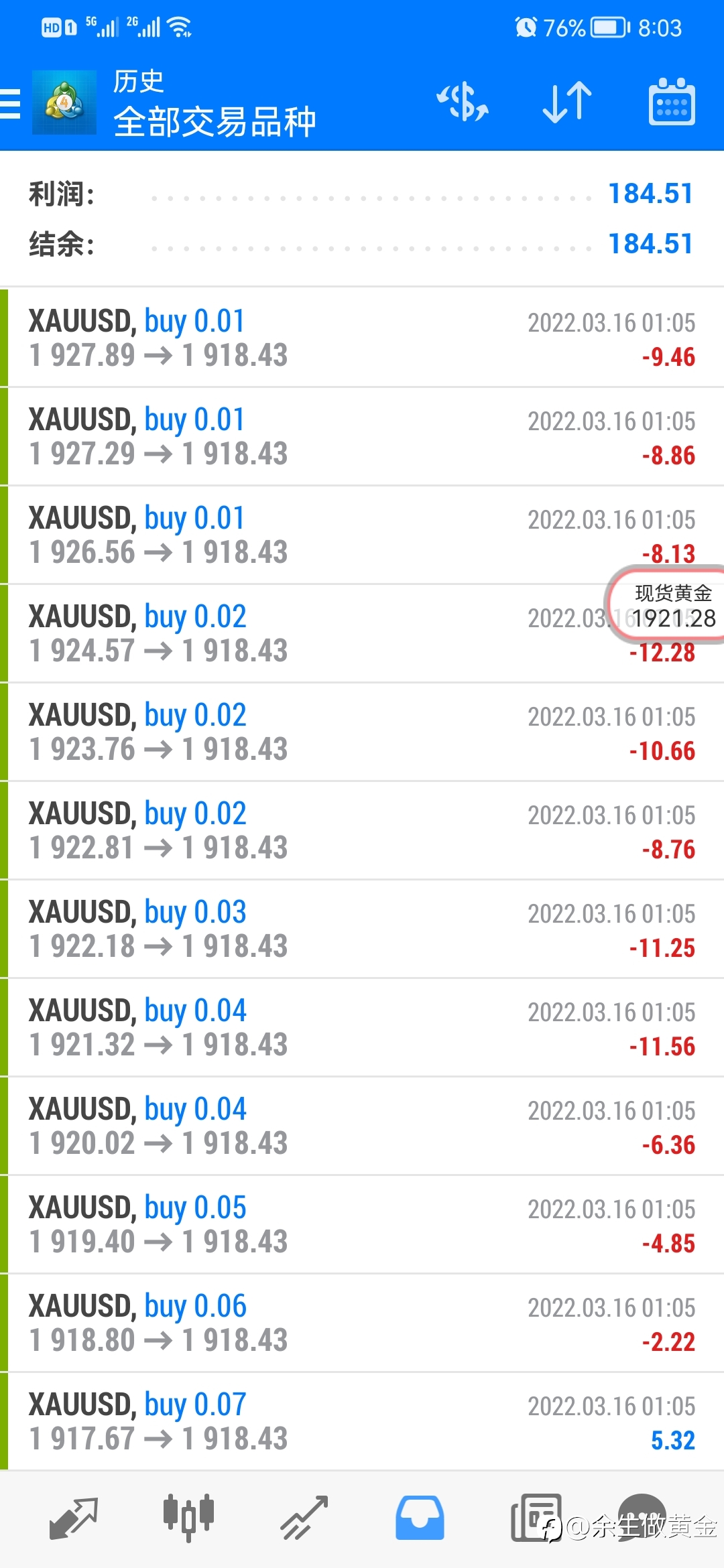The image size is (724, 1568).
Task: Open the calendar date range picker
Action: pos(672,102)
